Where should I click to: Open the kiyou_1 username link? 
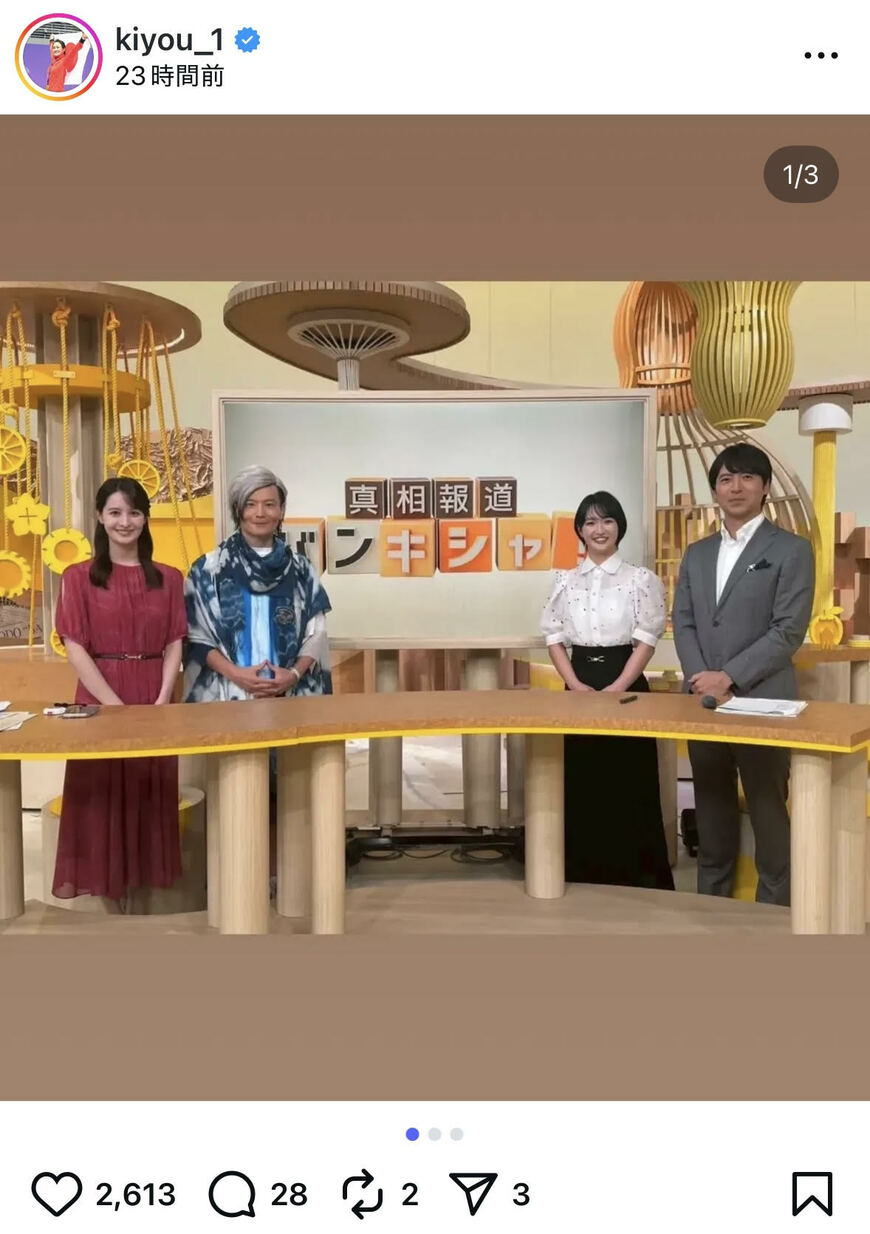[169, 39]
